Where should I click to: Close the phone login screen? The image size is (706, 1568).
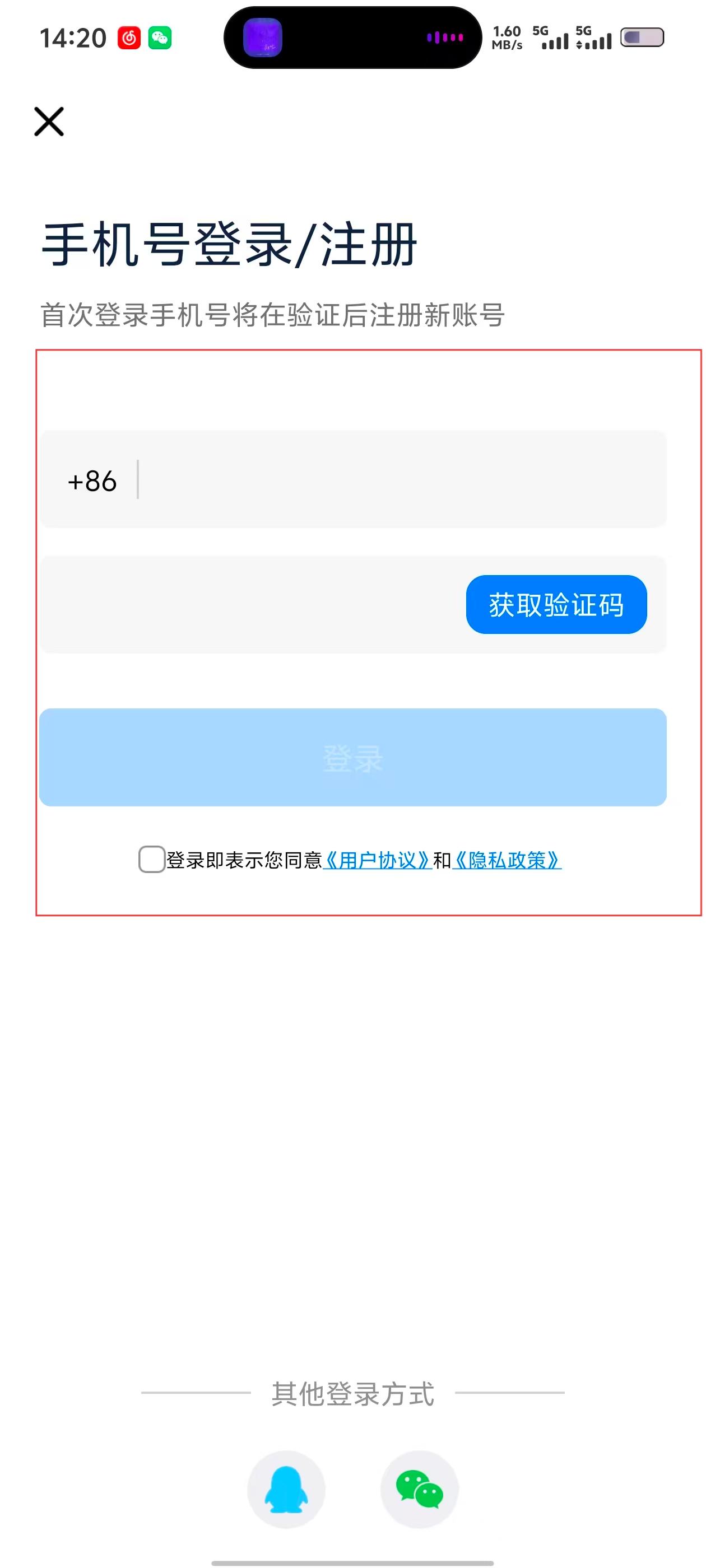point(49,121)
